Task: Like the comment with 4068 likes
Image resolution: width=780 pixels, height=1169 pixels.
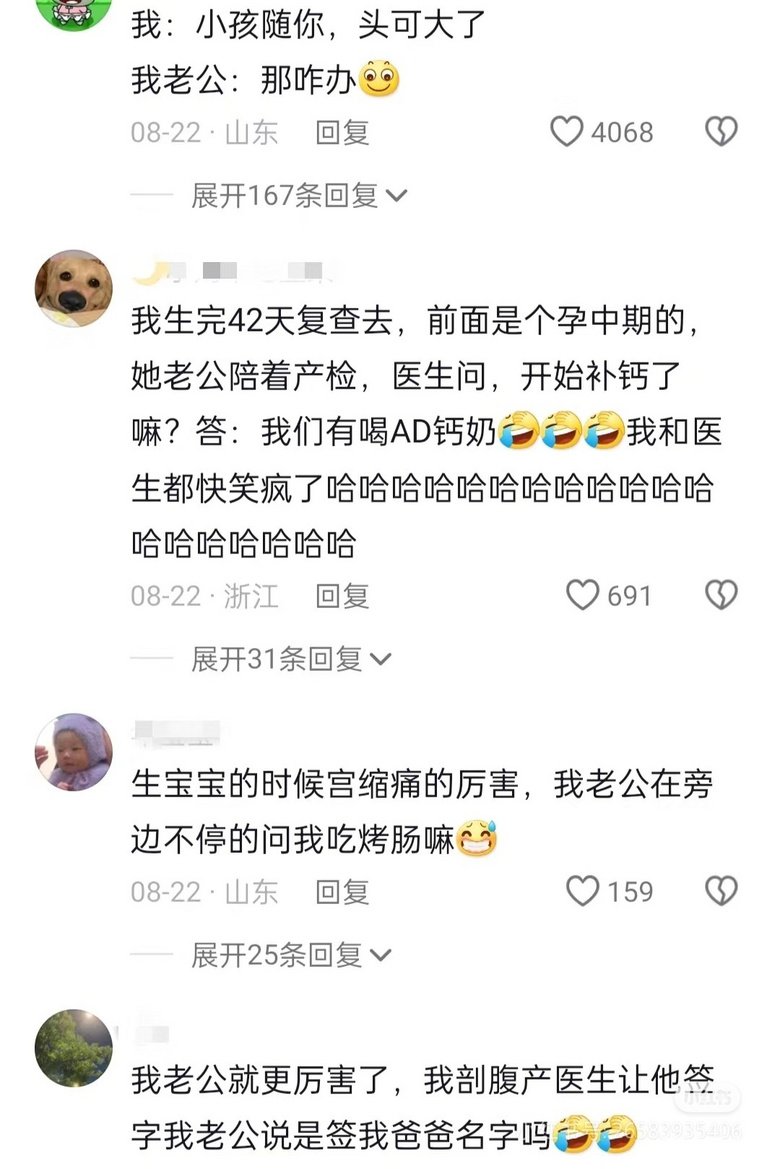Action: [568, 132]
